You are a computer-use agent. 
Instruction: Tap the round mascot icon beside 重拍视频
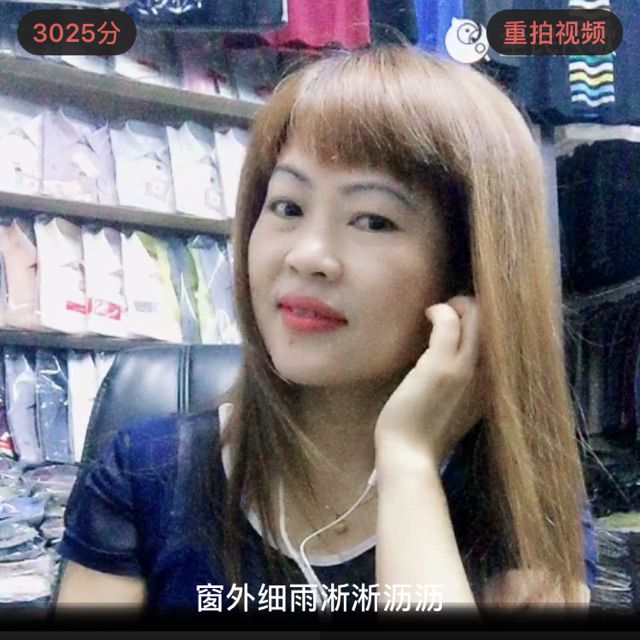(x=465, y=37)
